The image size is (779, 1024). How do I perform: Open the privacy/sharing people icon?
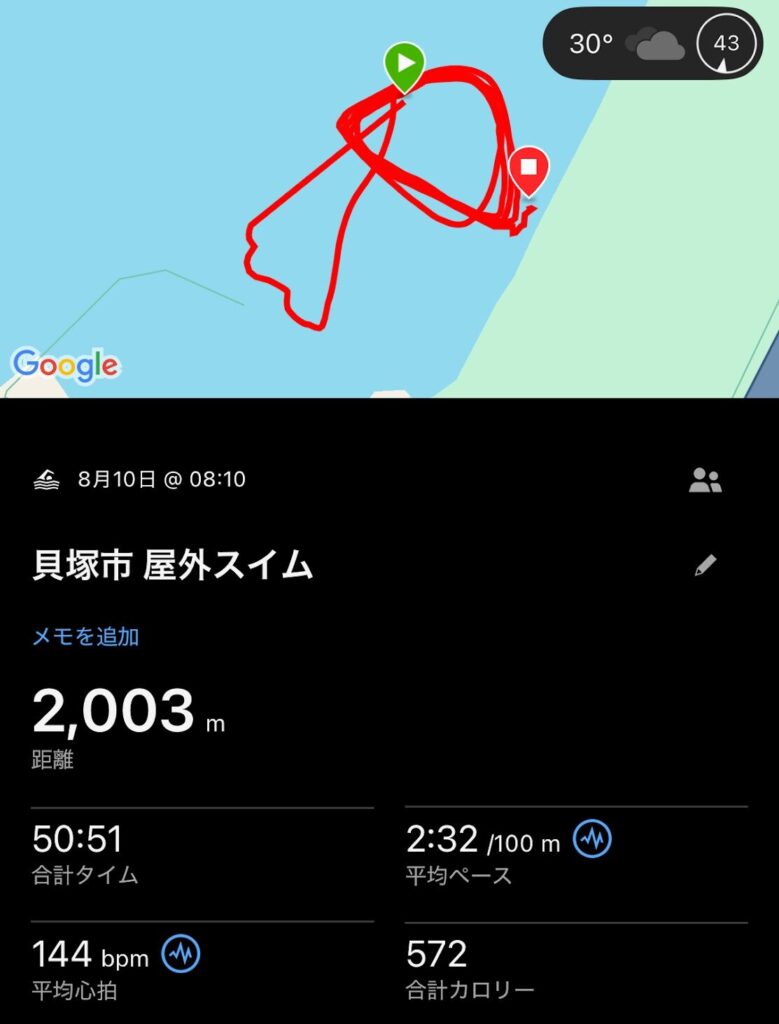coord(705,481)
